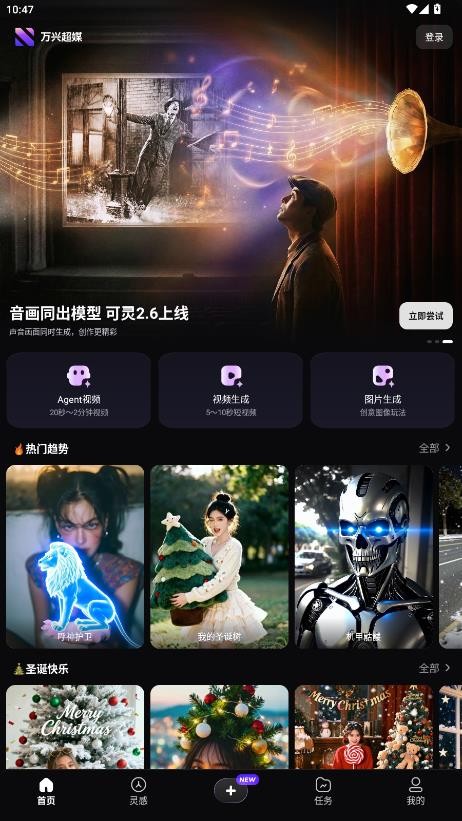Switch to the 任务 tab
This screenshot has height=821, width=462.
click(x=323, y=791)
